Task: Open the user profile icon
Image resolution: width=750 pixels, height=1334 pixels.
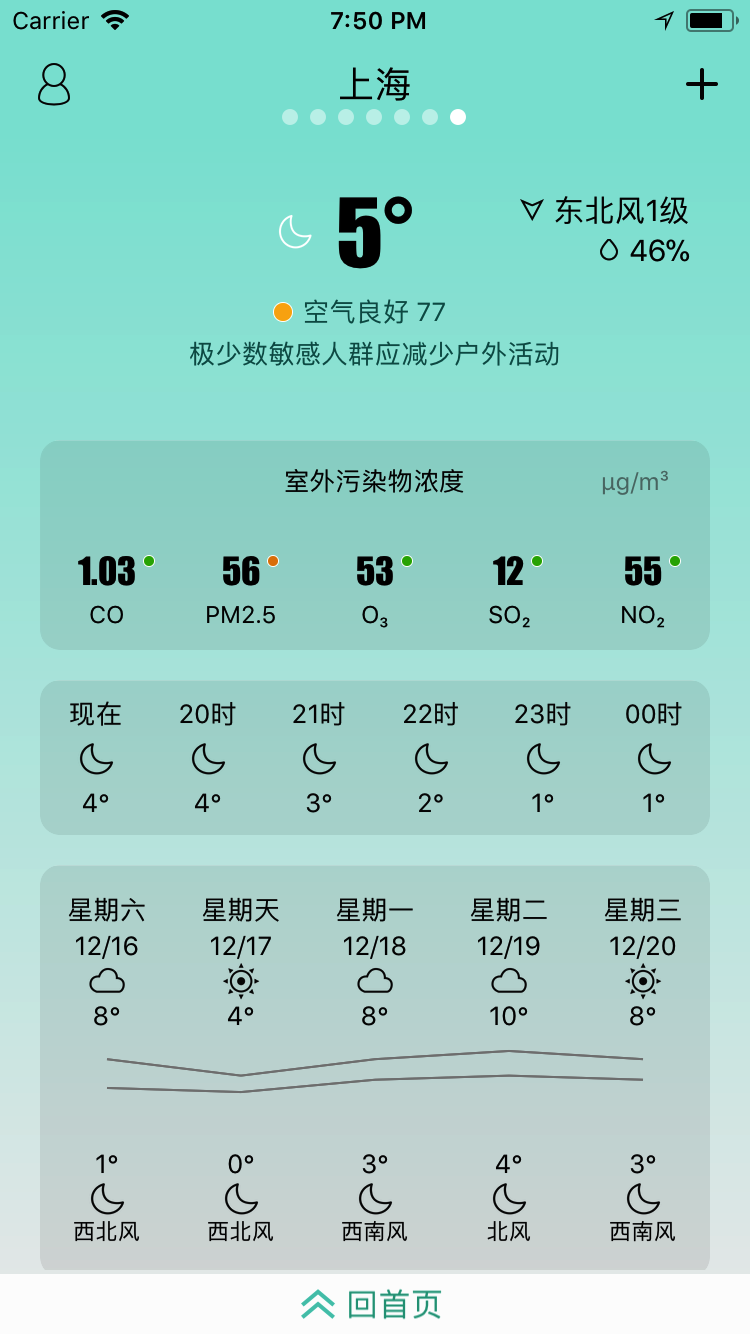Action: click(55, 87)
